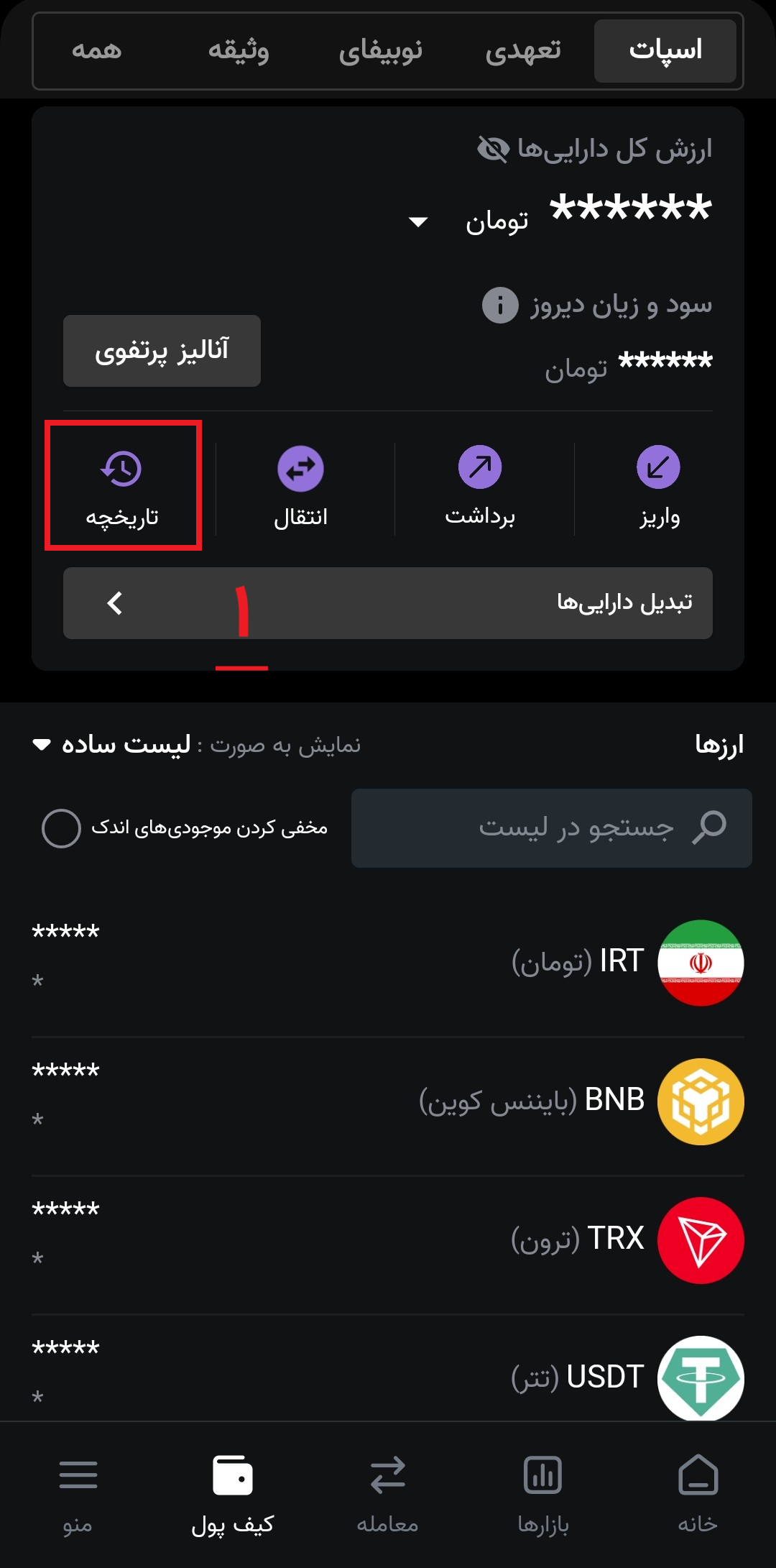Toggle balance visibility eye icon

pos(494,150)
